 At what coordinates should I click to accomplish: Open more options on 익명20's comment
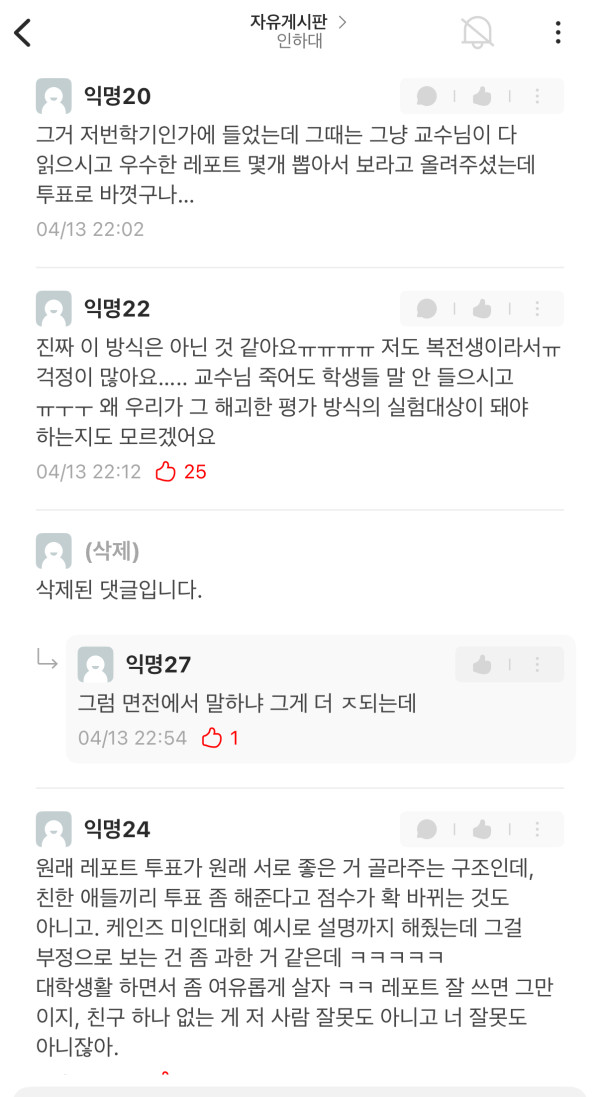point(537,96)
